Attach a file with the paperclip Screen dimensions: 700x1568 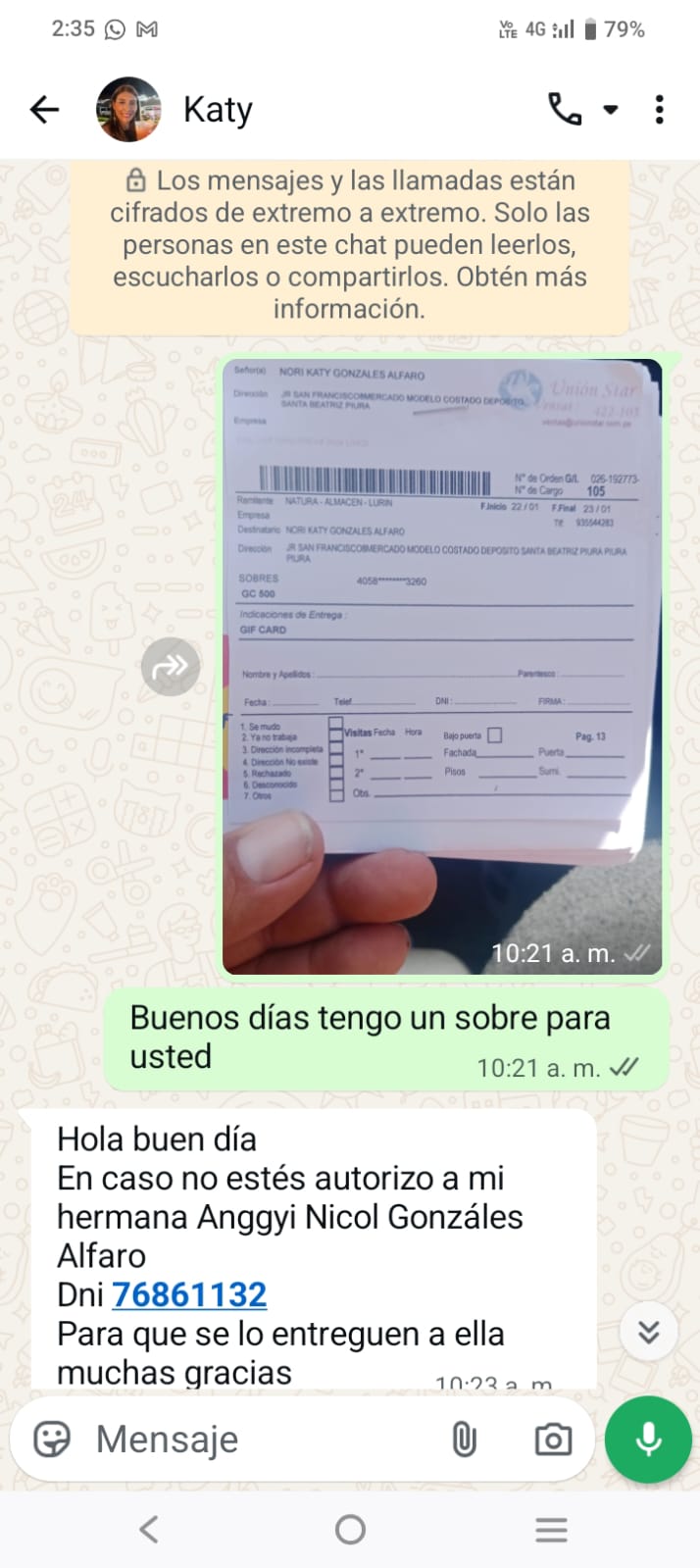point(464,1440)
